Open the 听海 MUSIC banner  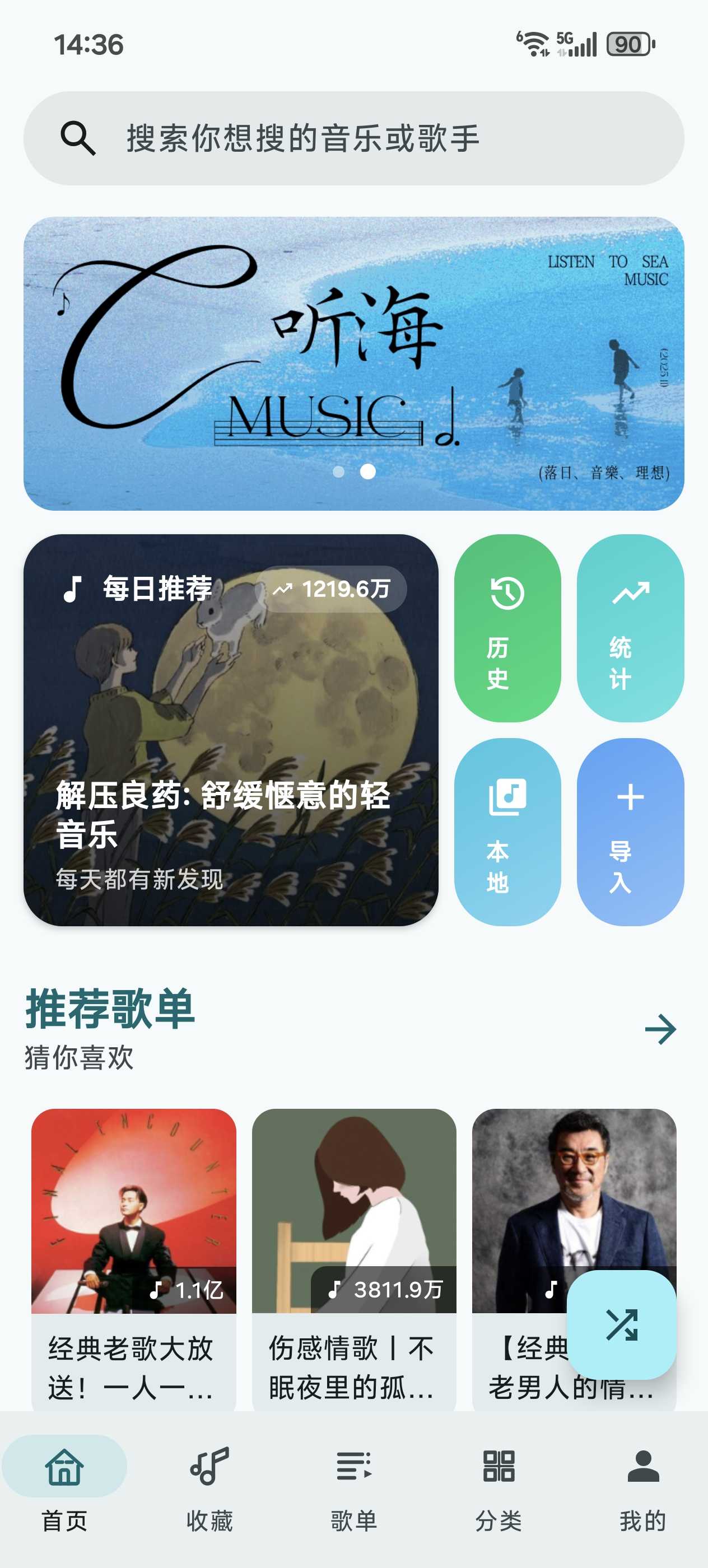(x=353, y=363)
